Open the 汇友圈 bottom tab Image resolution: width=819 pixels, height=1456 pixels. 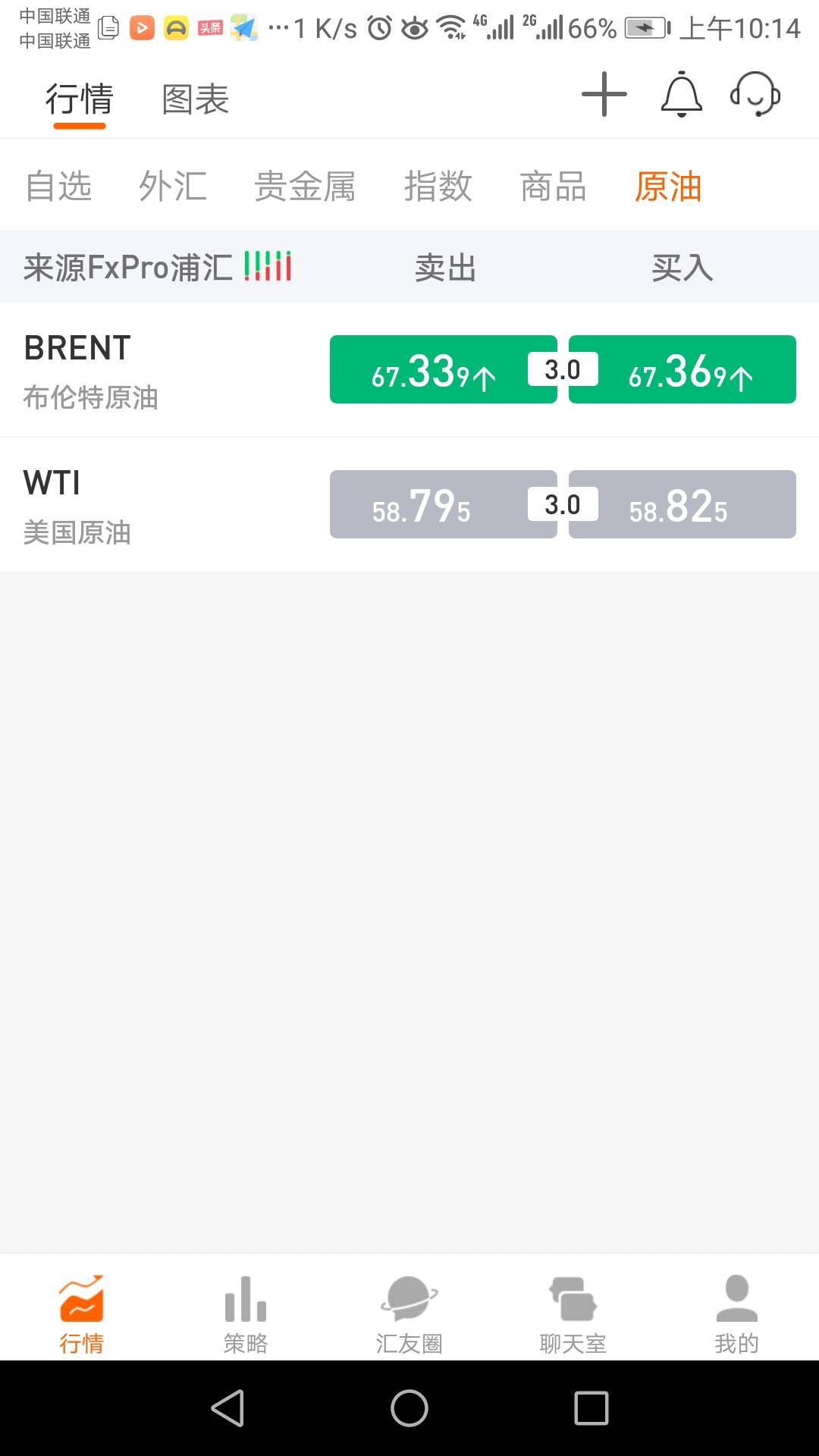(409, 1314)
